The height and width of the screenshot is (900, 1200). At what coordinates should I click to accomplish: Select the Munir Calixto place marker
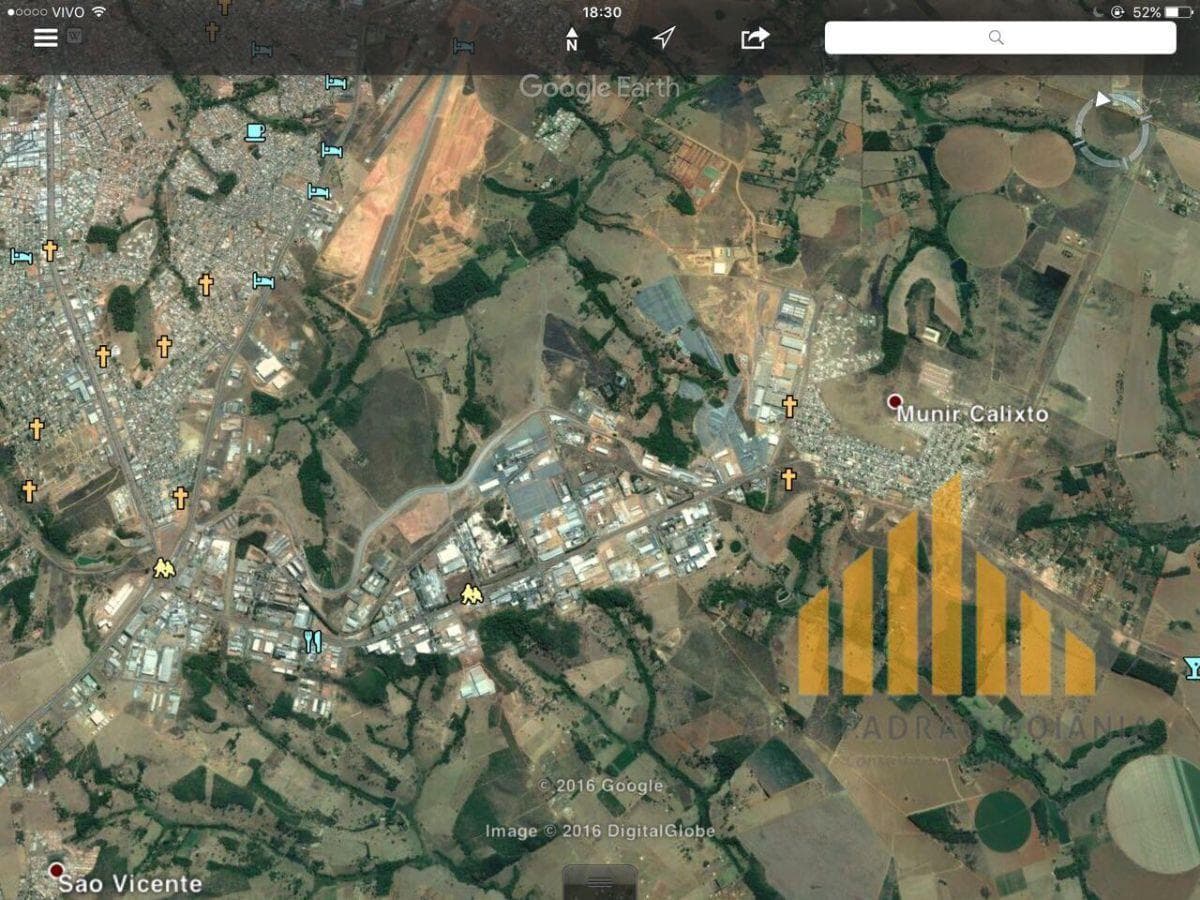click(895, 401)
